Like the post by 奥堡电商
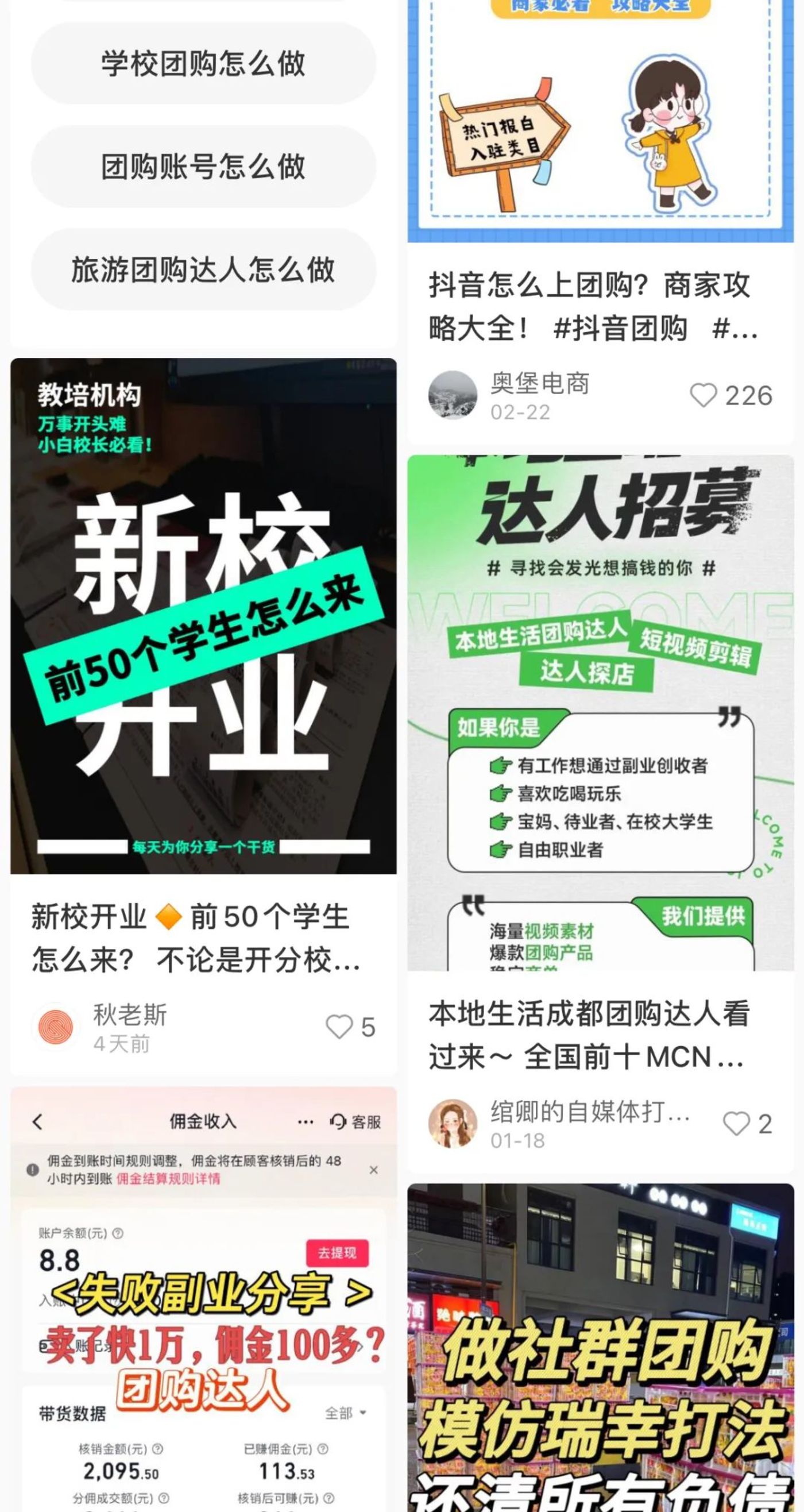Viewport: 804px width, 1512px height. click(703, 396)
